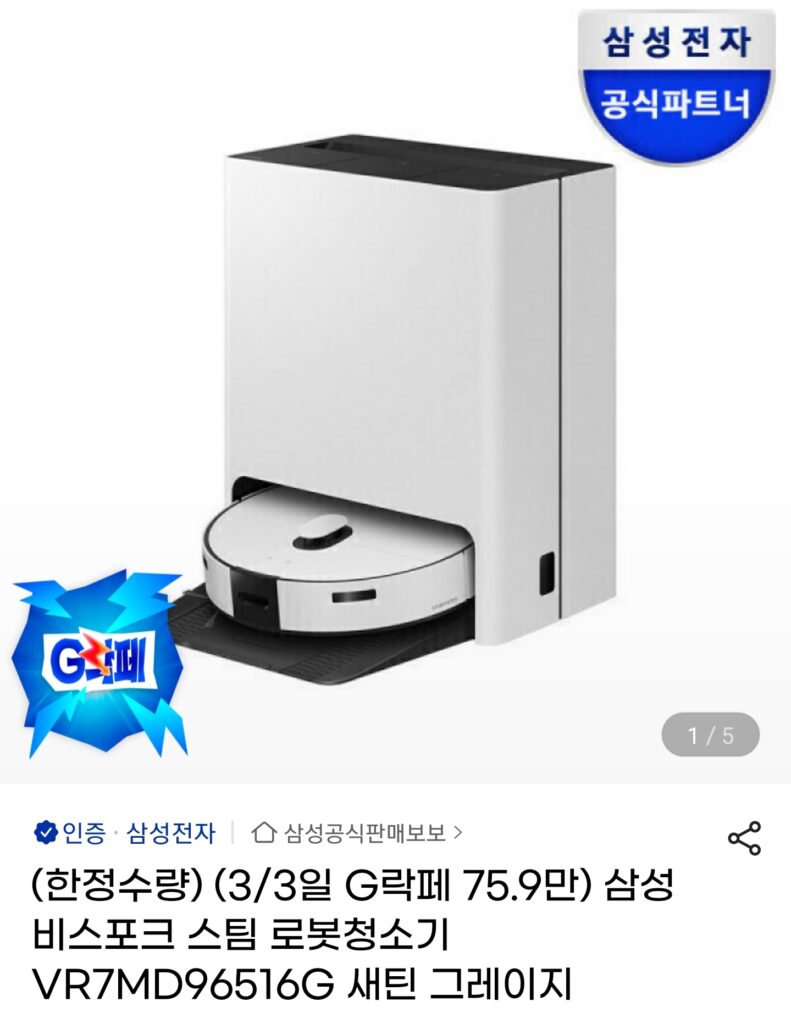Tap the home icon beside the store name
The height and width of the screenshot is (1024, 791).
[x=264, y=831]
